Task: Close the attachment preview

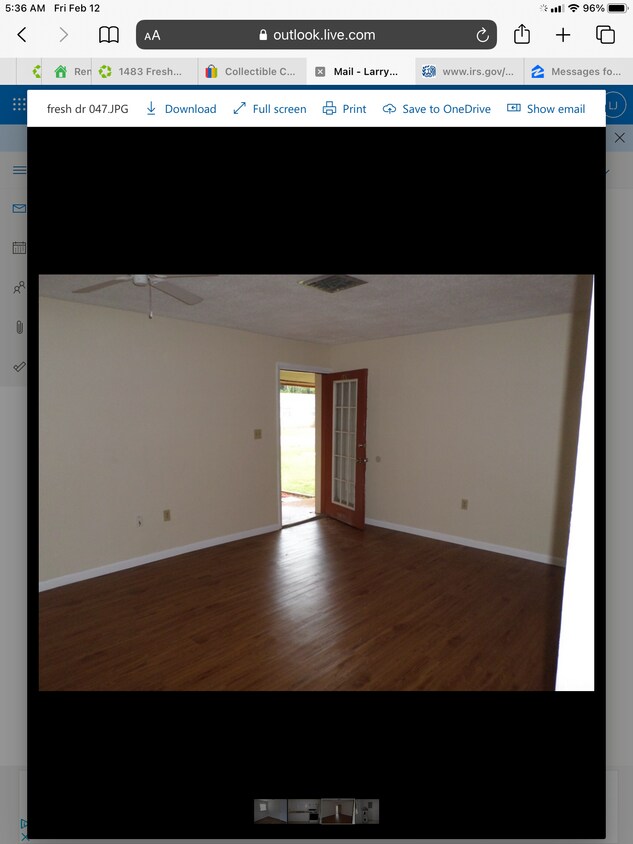Action: coord(619,138)
